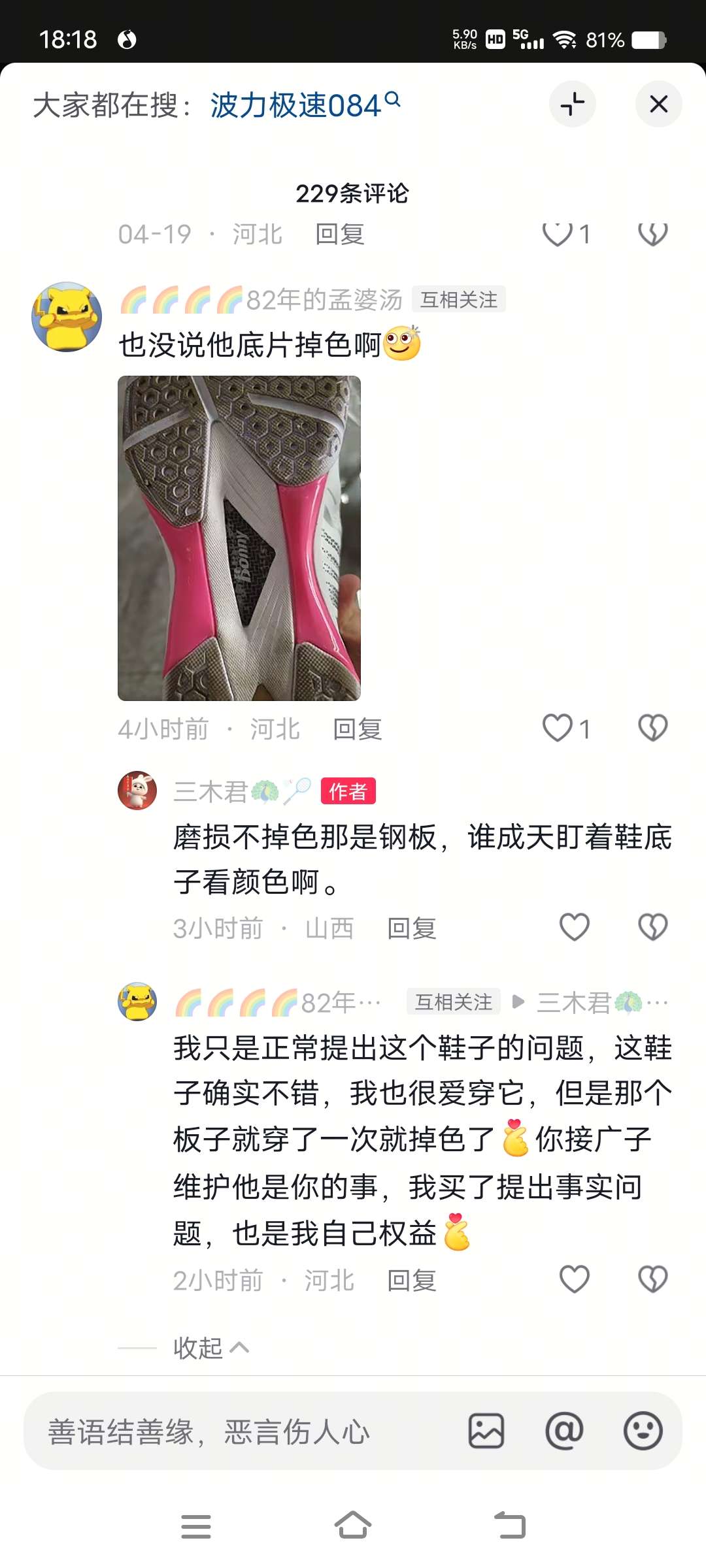
Task: Dislike the comment 也没说他底片掉色啊
Action: pos(652,728)
